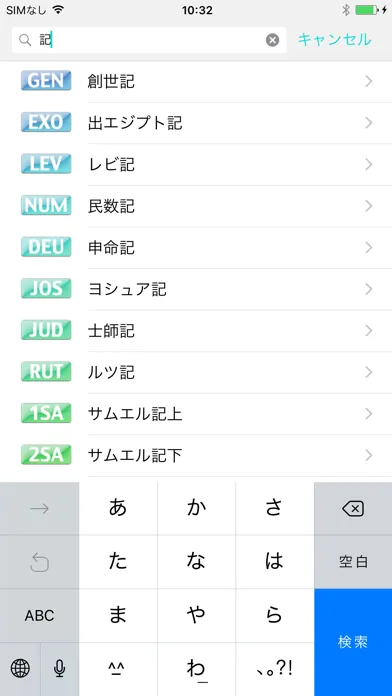
Task: Tap キャンセル to cancel the search
Action: [334, 40]
